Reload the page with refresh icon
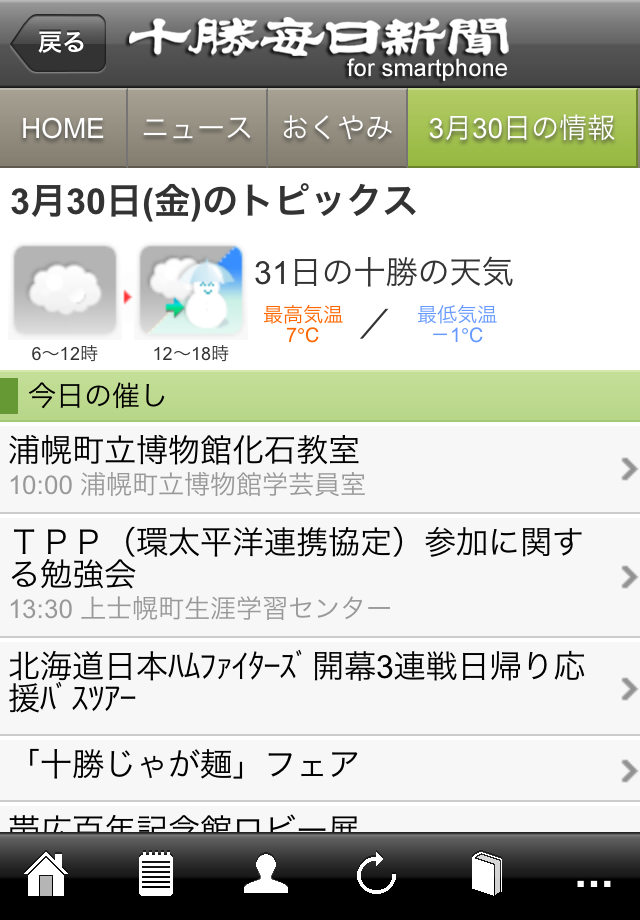640x920 pixels. click(x=376, y=876)
